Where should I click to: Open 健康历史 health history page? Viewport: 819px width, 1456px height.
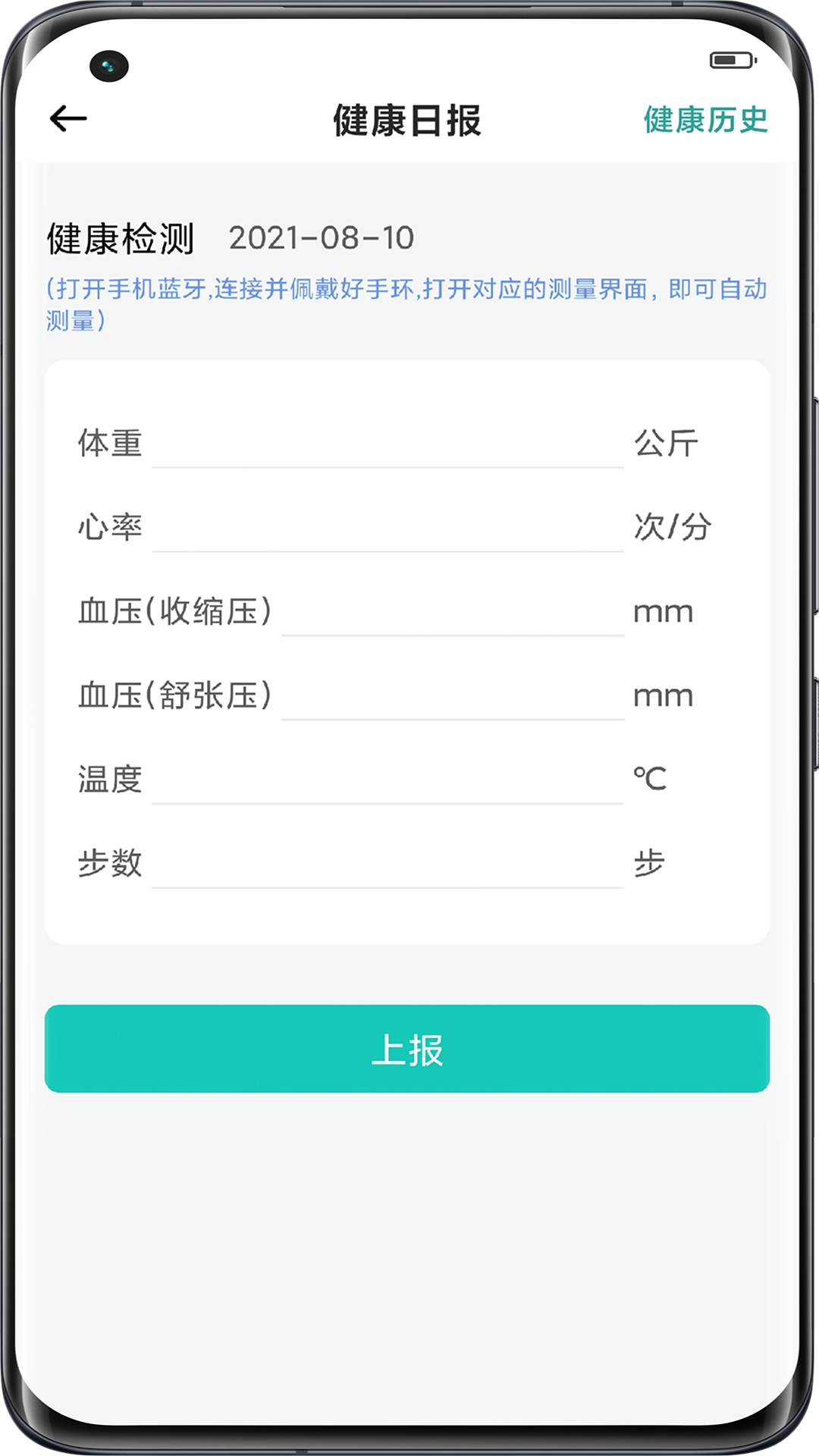(x=704, y=118)
